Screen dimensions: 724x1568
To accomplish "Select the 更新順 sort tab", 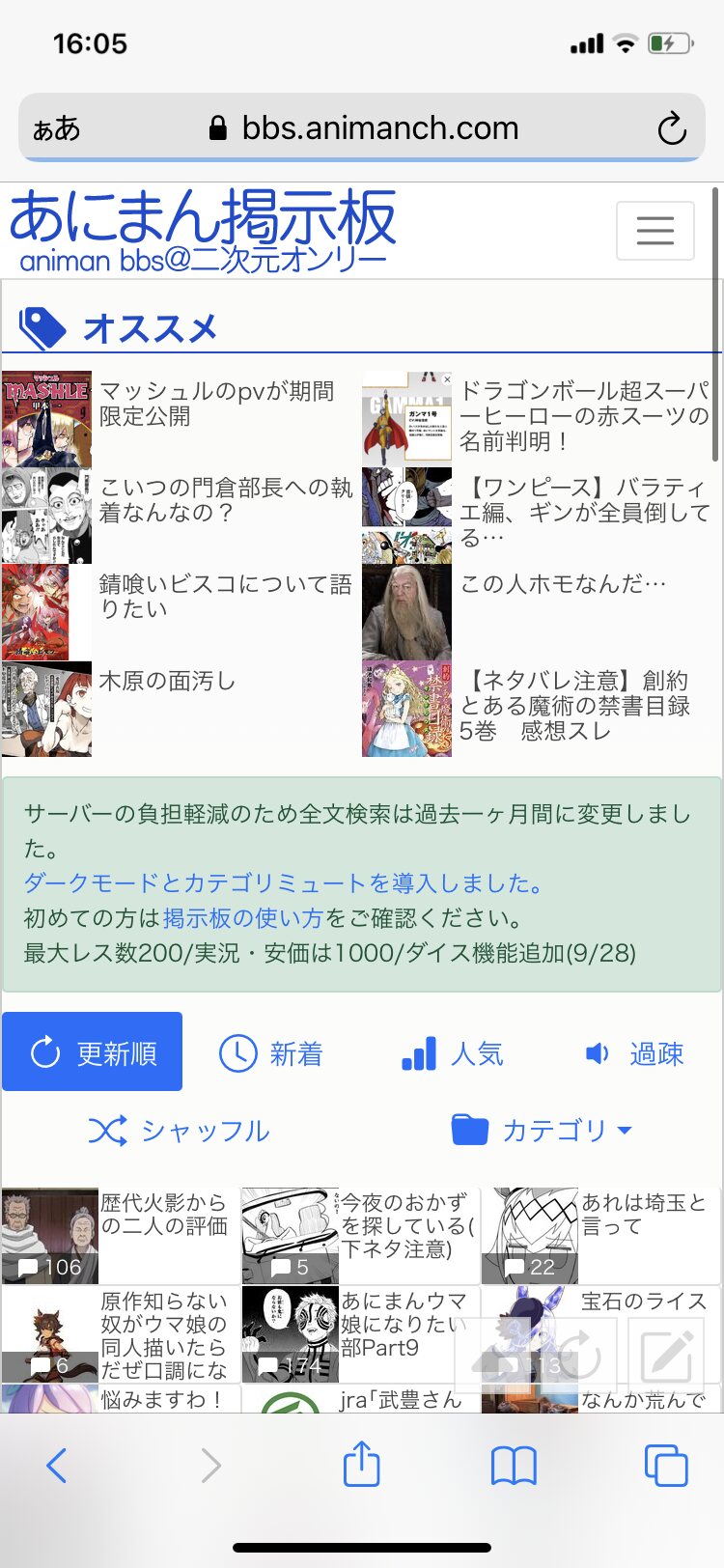I will [x=93, y=1052].
